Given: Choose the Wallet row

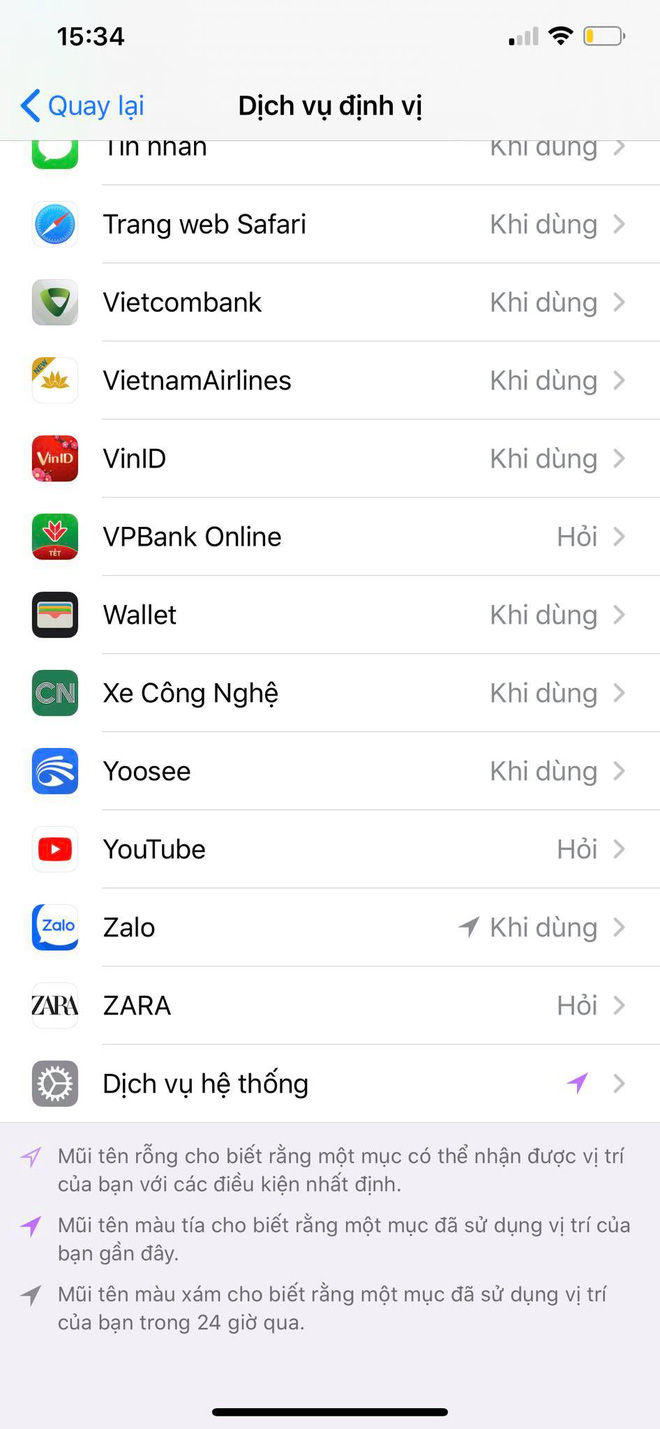Looking at the screenshot, I should click(330, 614).
